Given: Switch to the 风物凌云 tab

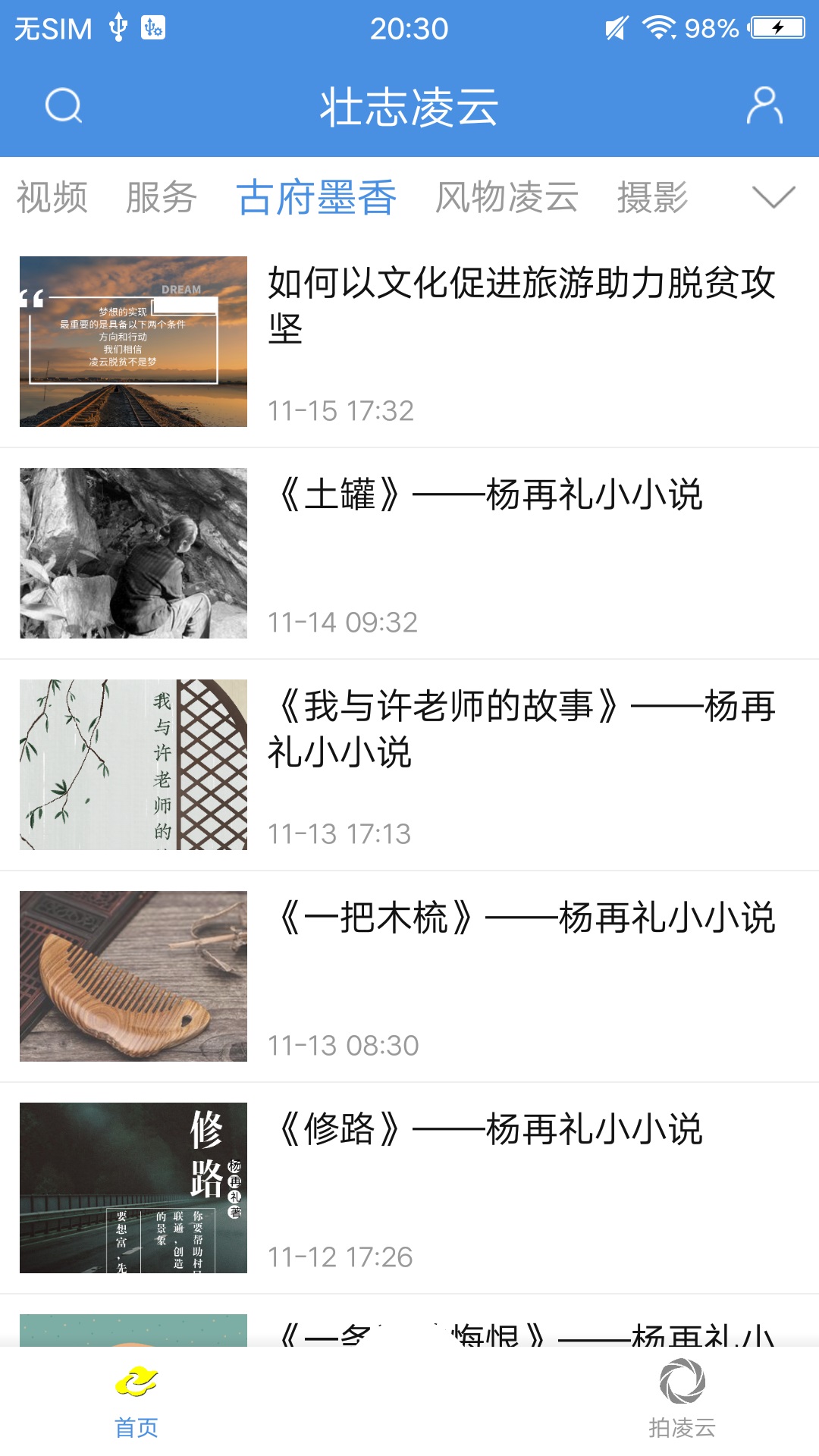Looking at the screenshot, I should tap(506, 197).
